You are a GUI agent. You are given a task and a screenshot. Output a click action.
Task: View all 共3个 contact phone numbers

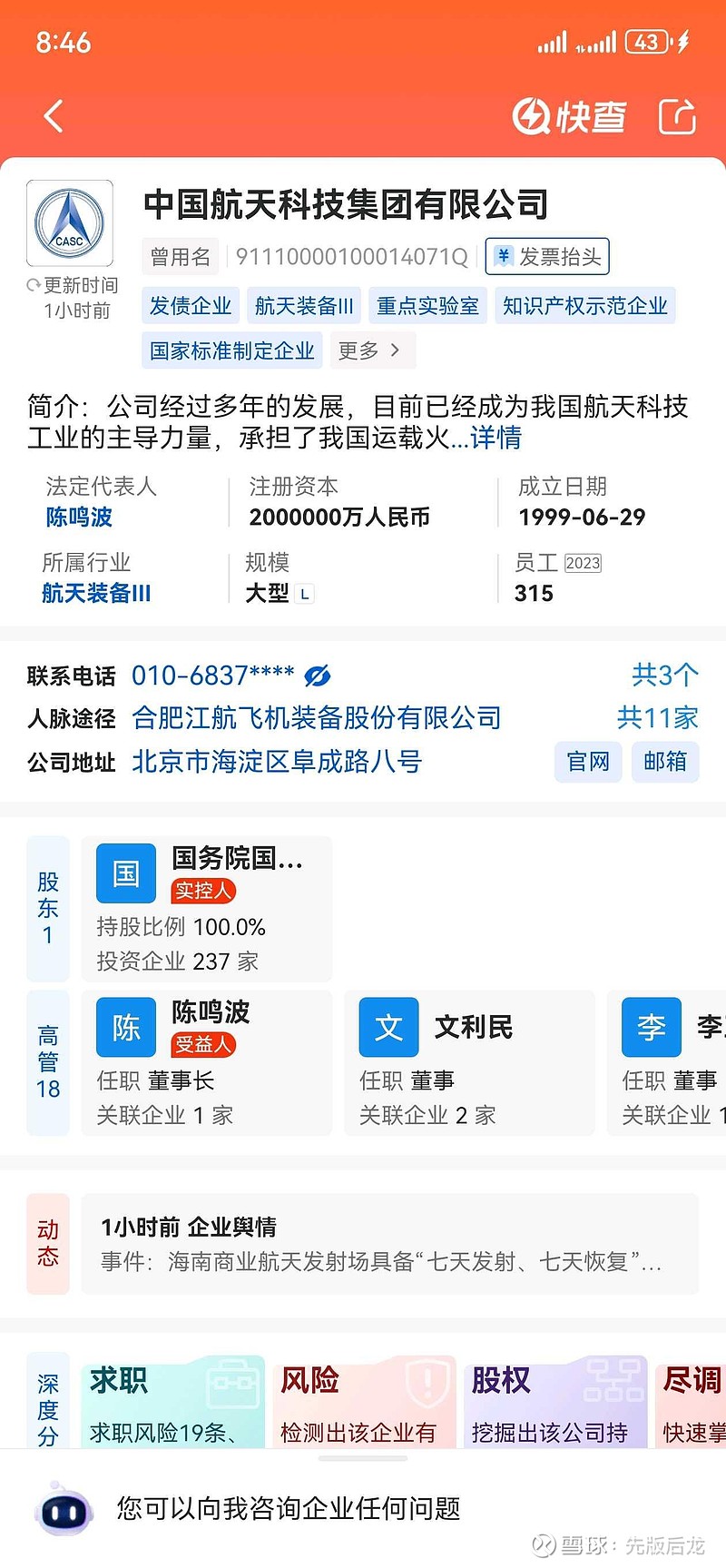[x=665, y=675]
